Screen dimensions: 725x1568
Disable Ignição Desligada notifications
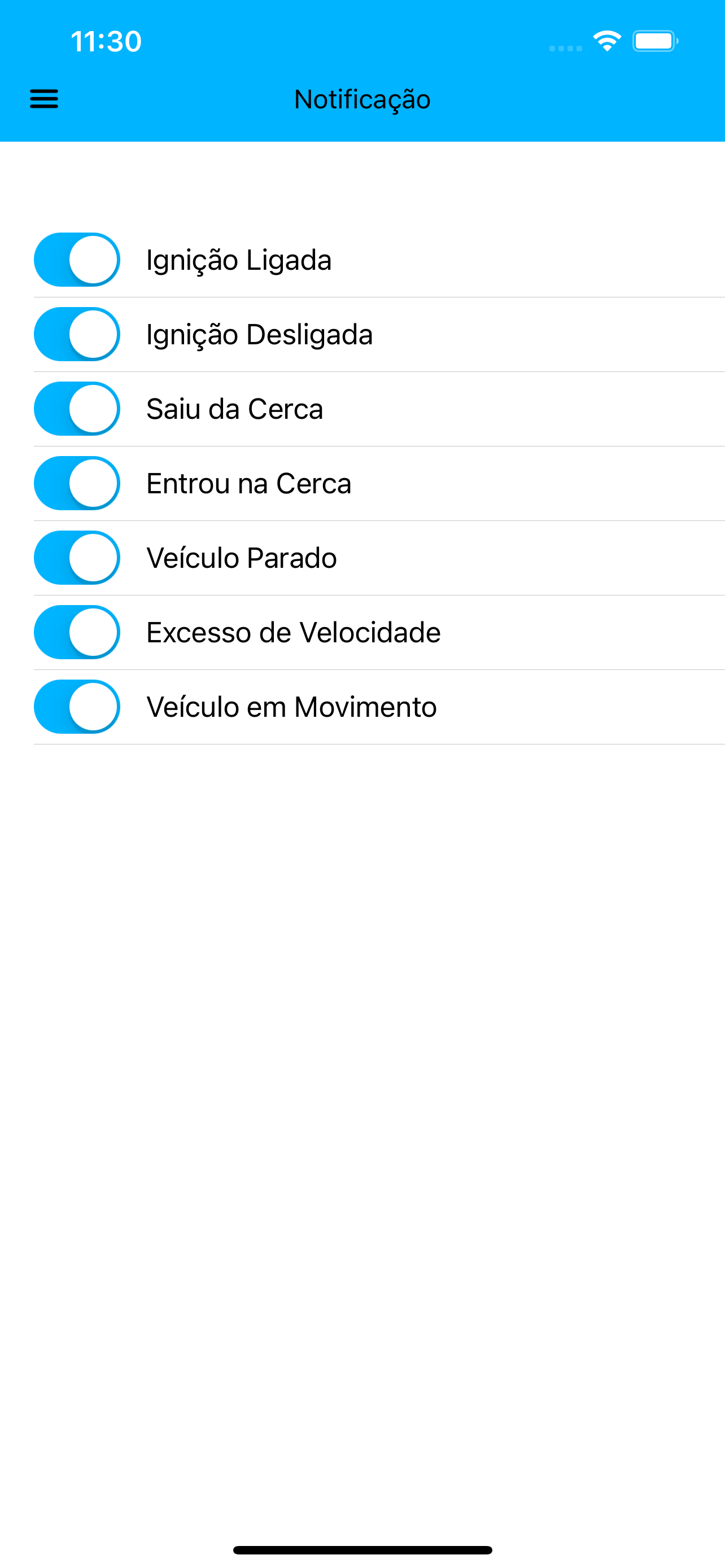click(x=77, y=334)
